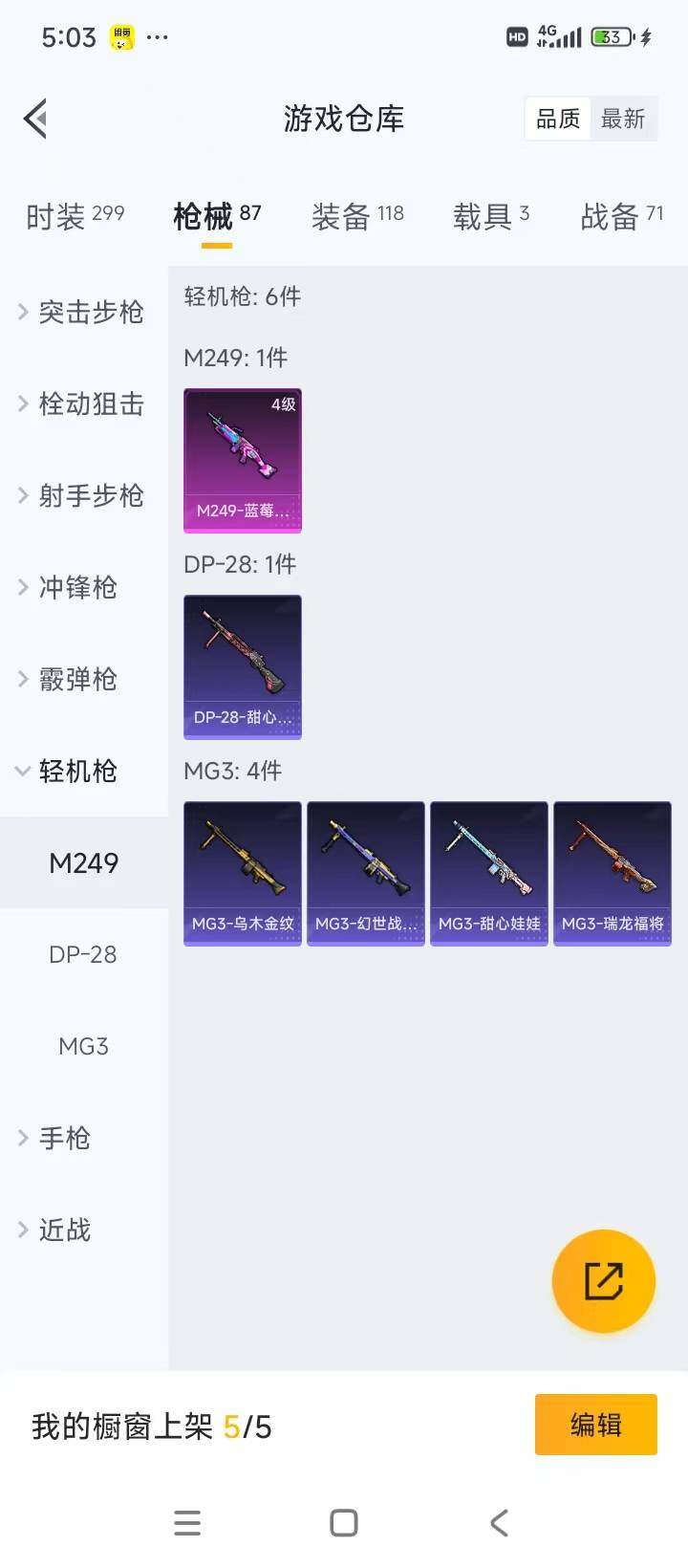Select the DP-28-甜心 weapon thumbnail

coord(242,666)
